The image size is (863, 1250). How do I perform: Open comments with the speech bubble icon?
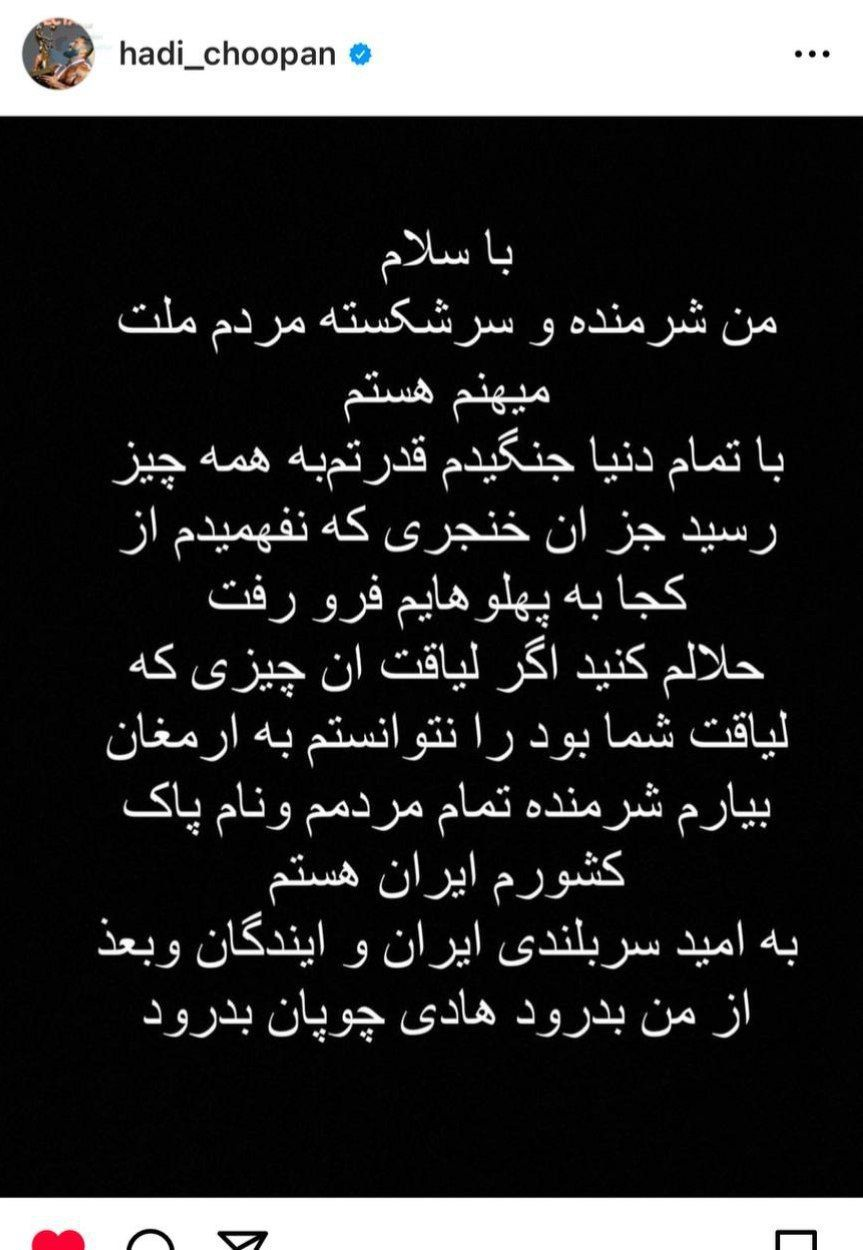pyautogui.click(x=150, y=1241)
